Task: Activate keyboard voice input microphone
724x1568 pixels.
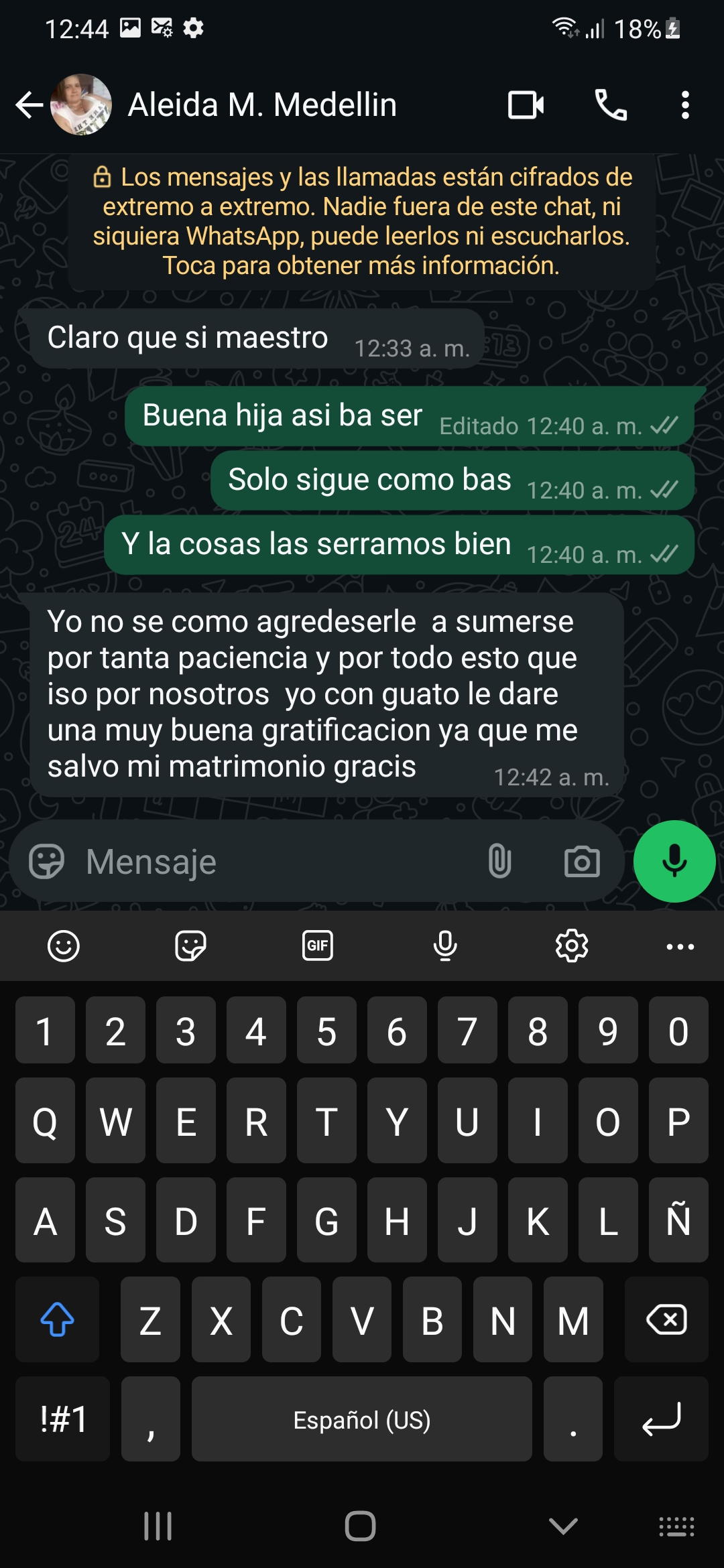Action: pyautogui.click(x=444, y=945)
